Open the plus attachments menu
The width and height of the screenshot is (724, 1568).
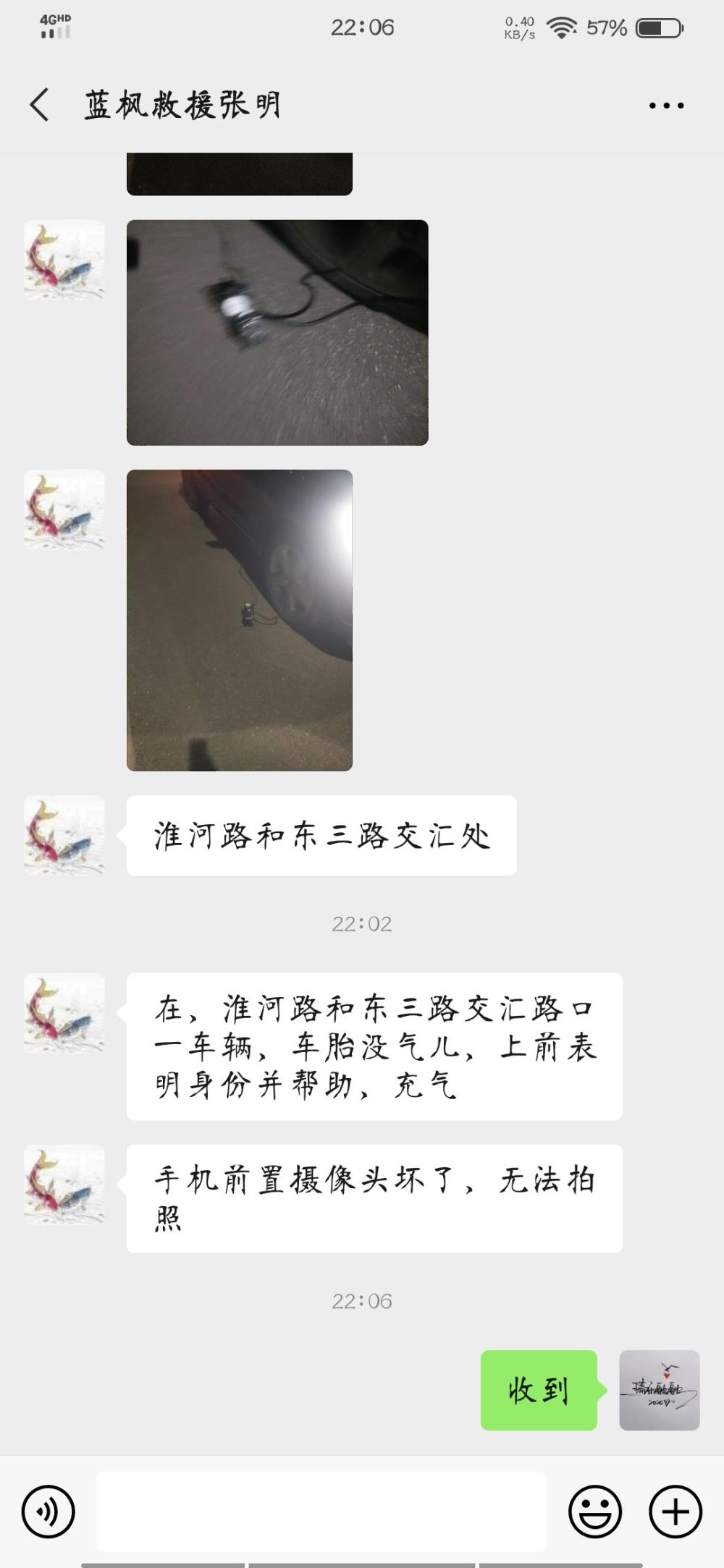[x=675, y=1512]
